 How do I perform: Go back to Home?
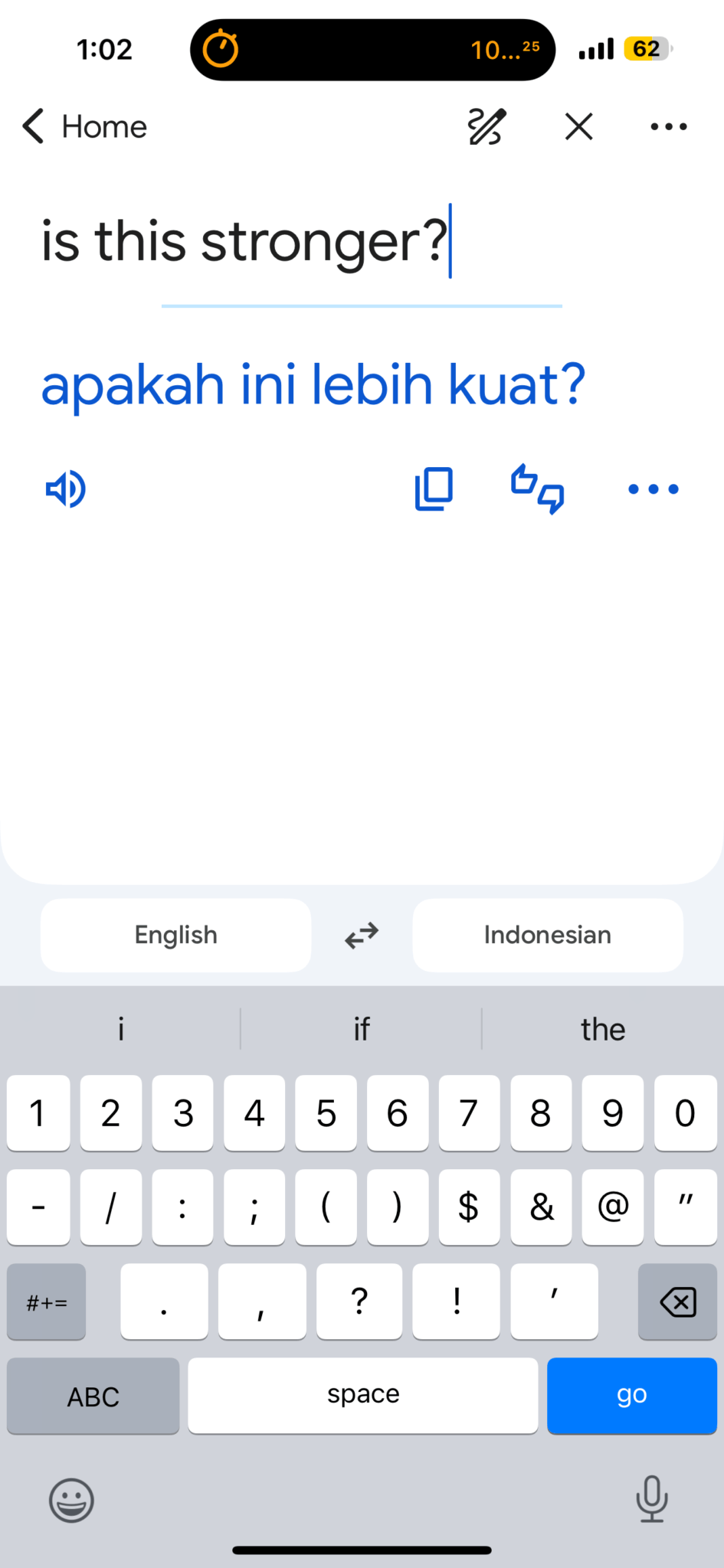click(x=84, y=126)
